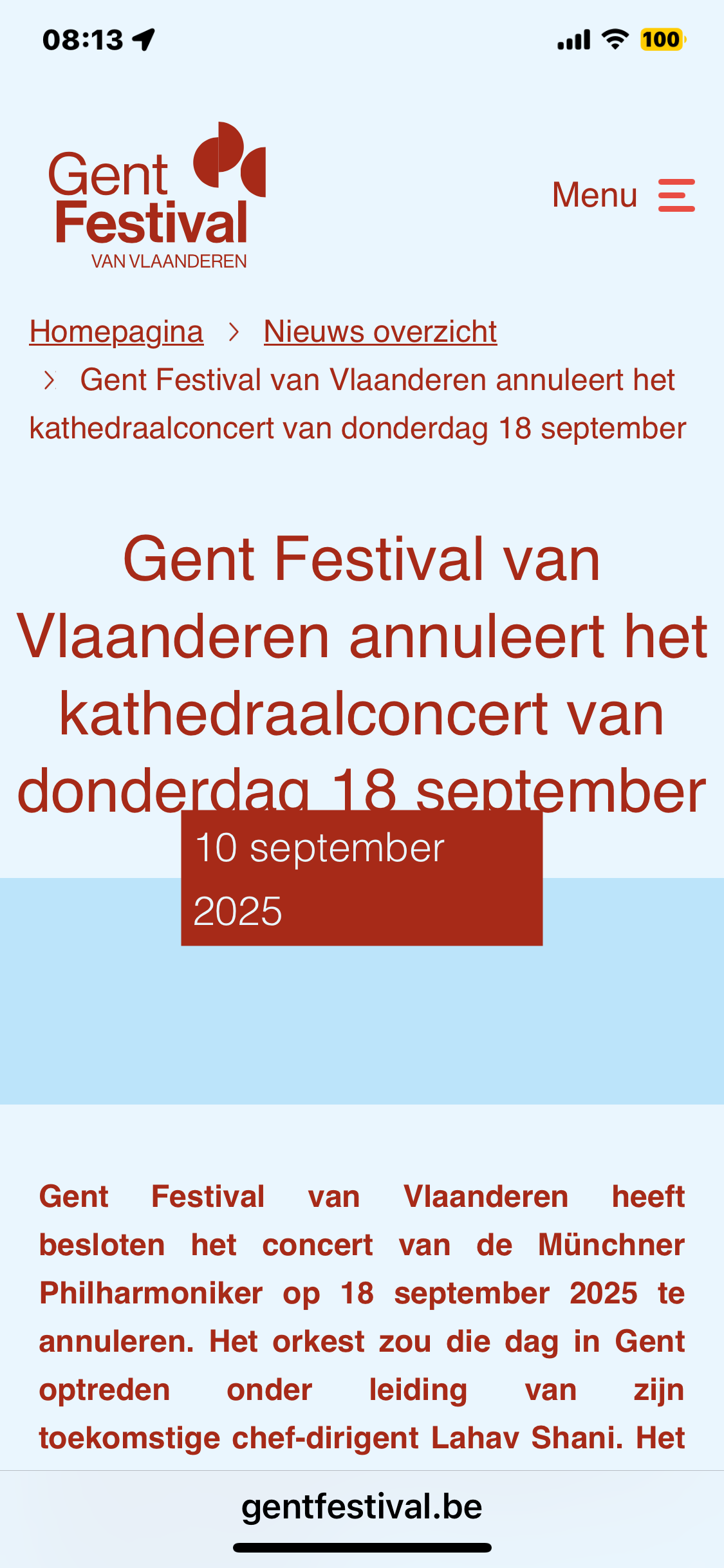Tap the gentfestival.be address bar
The width and height of the screenshot is (724, 1568).
(x=362, y=1507)
